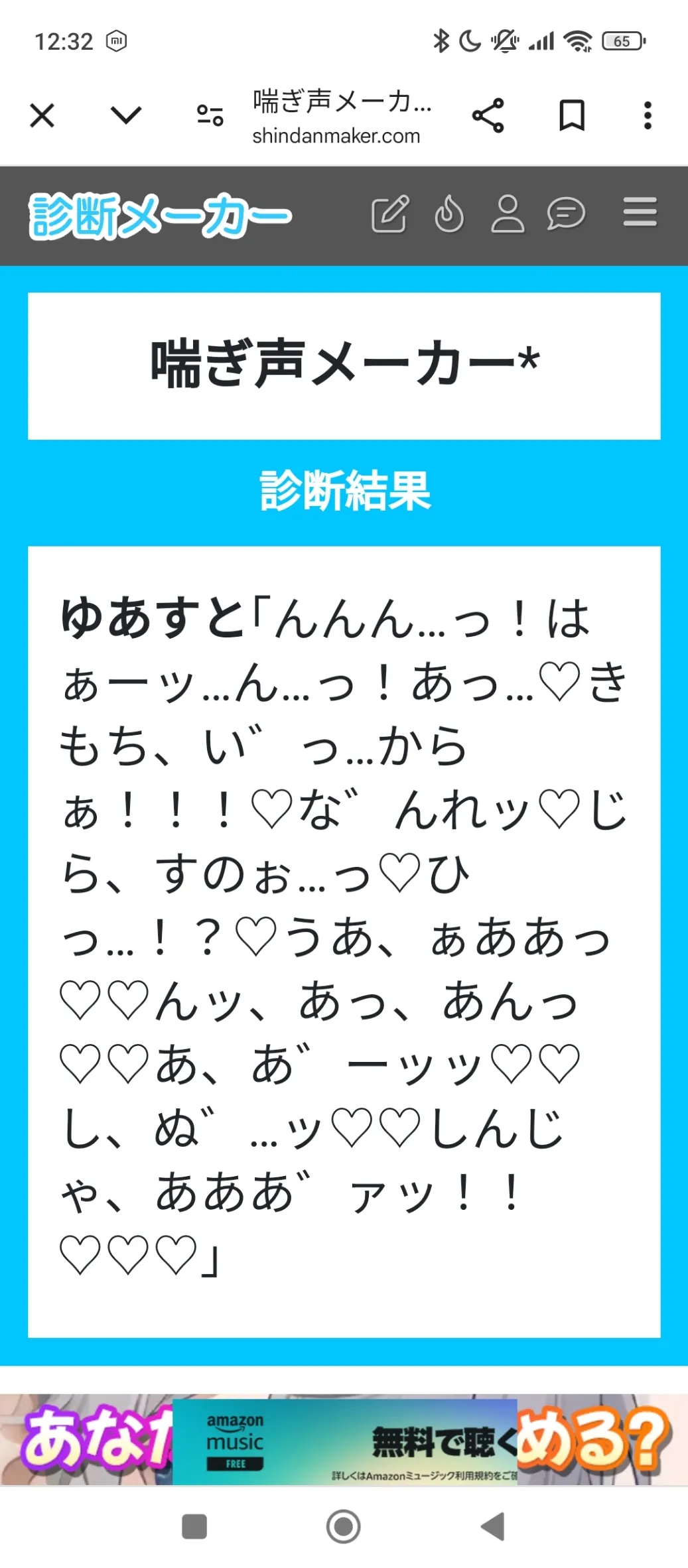
Task: Close the browser custom tab
Action: tap(42, 116)
